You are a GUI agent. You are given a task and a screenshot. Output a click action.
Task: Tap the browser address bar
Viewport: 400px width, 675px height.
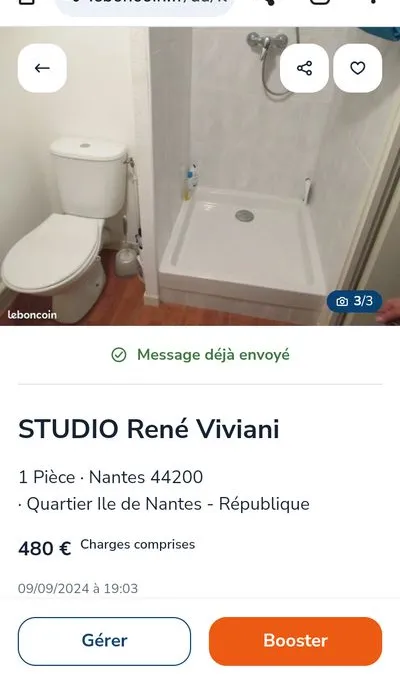pyautogui.click(x=144, y=5)
